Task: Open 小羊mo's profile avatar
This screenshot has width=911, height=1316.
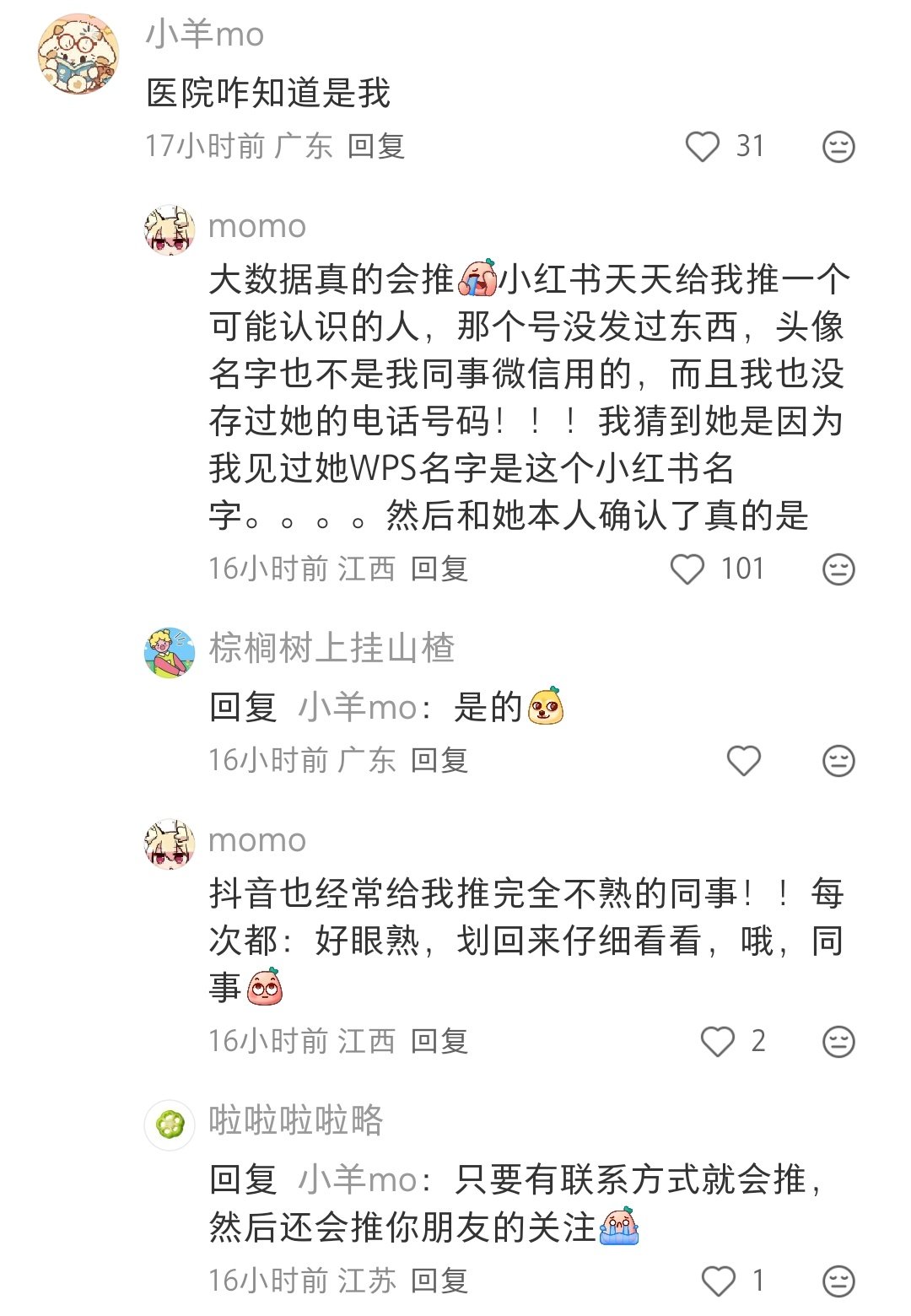Action: point(78,55)
